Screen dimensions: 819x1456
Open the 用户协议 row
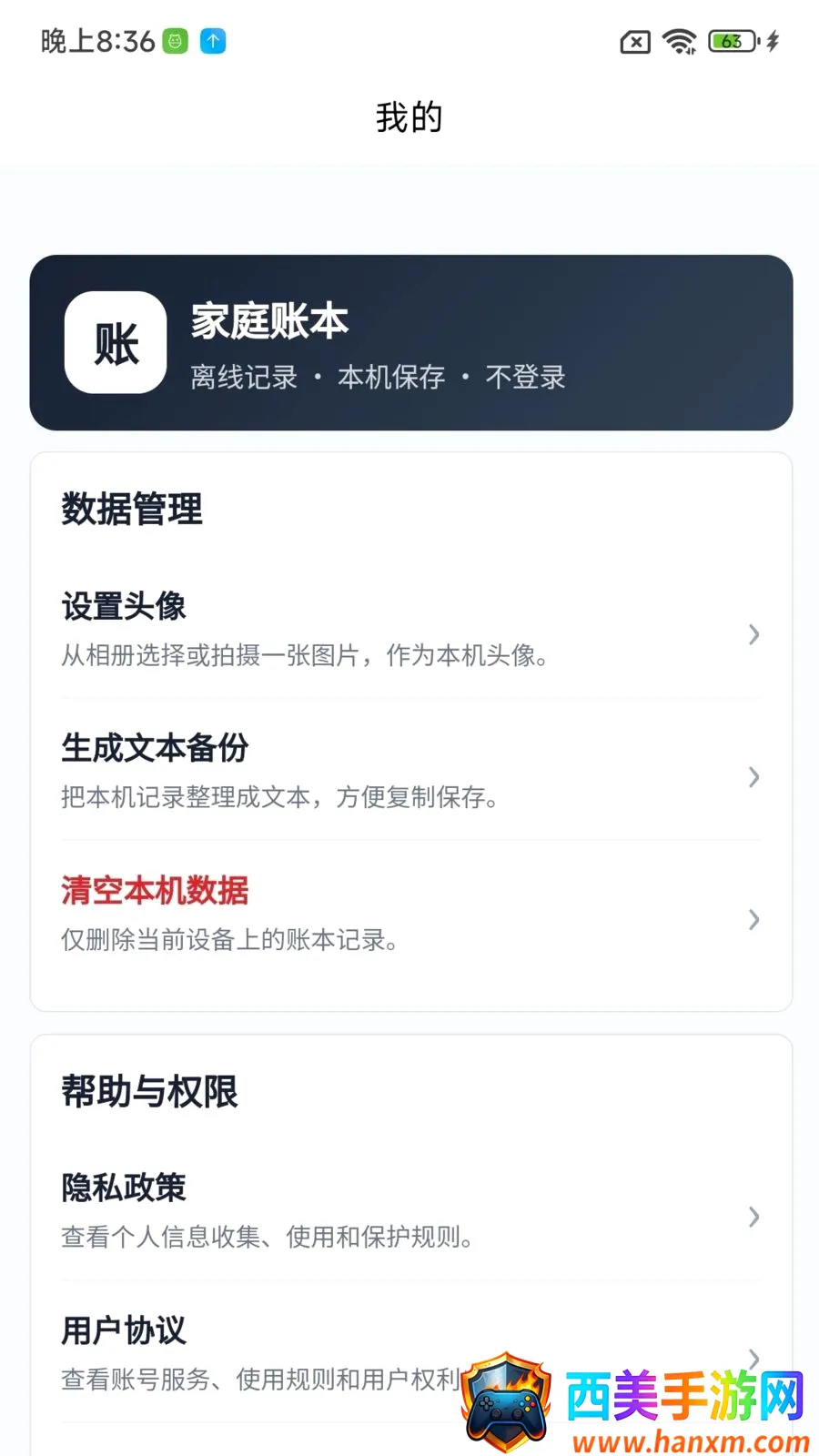(410, 1353)
